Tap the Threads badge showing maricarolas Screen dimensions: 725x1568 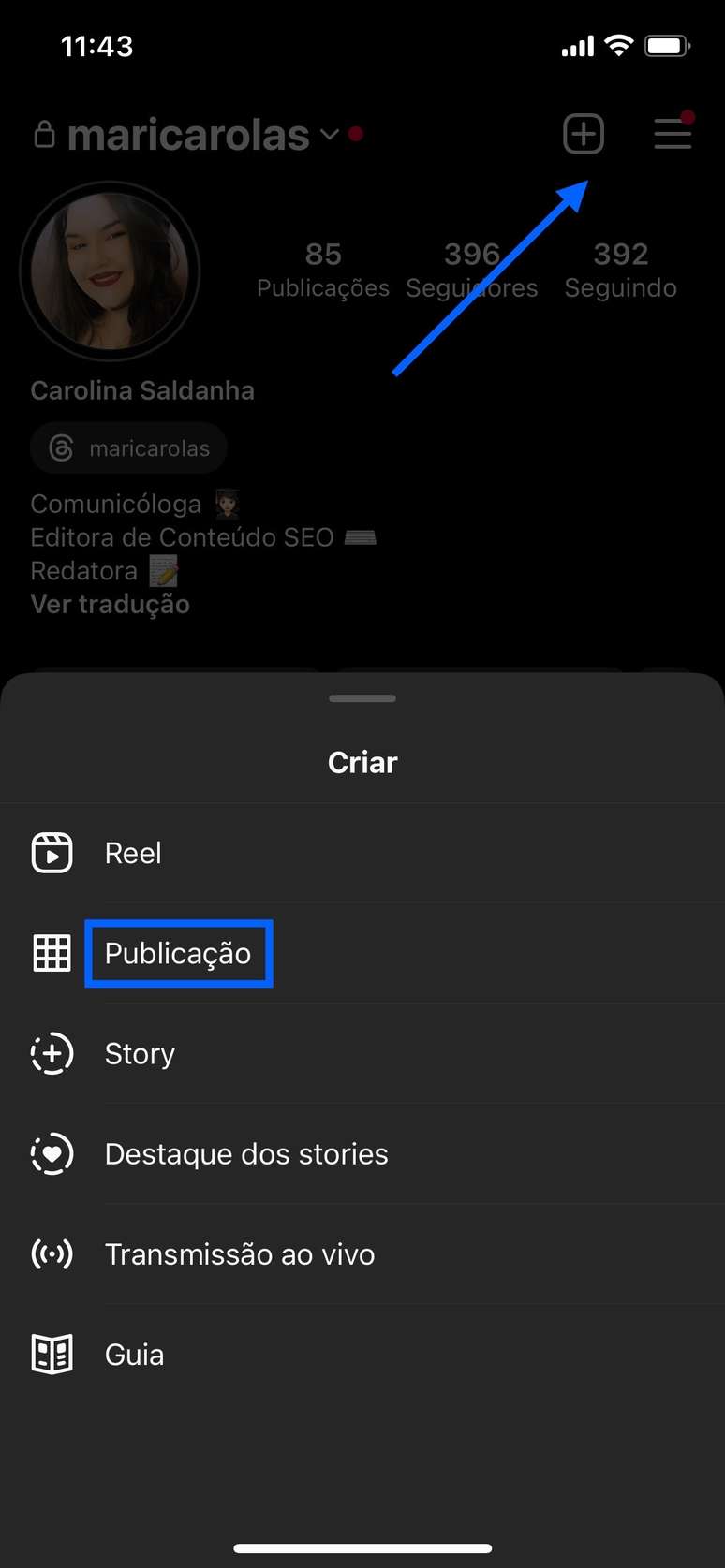coord(128,447)
